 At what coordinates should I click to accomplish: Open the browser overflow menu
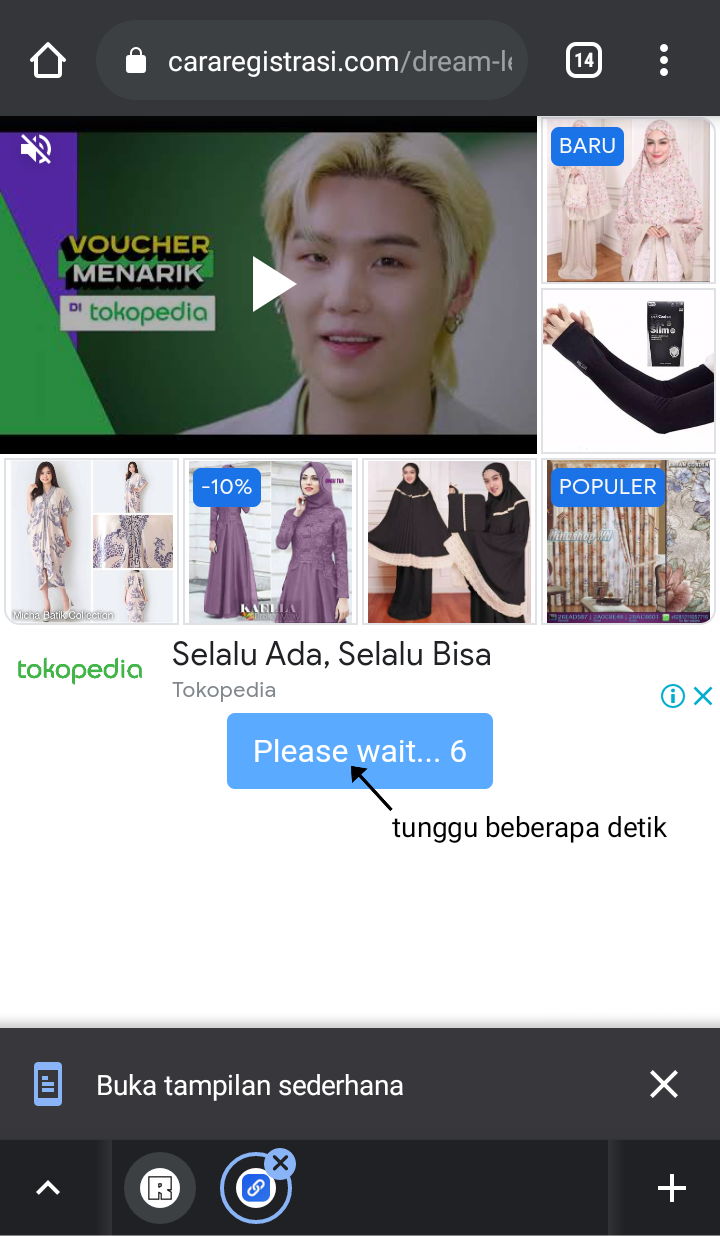664,61
